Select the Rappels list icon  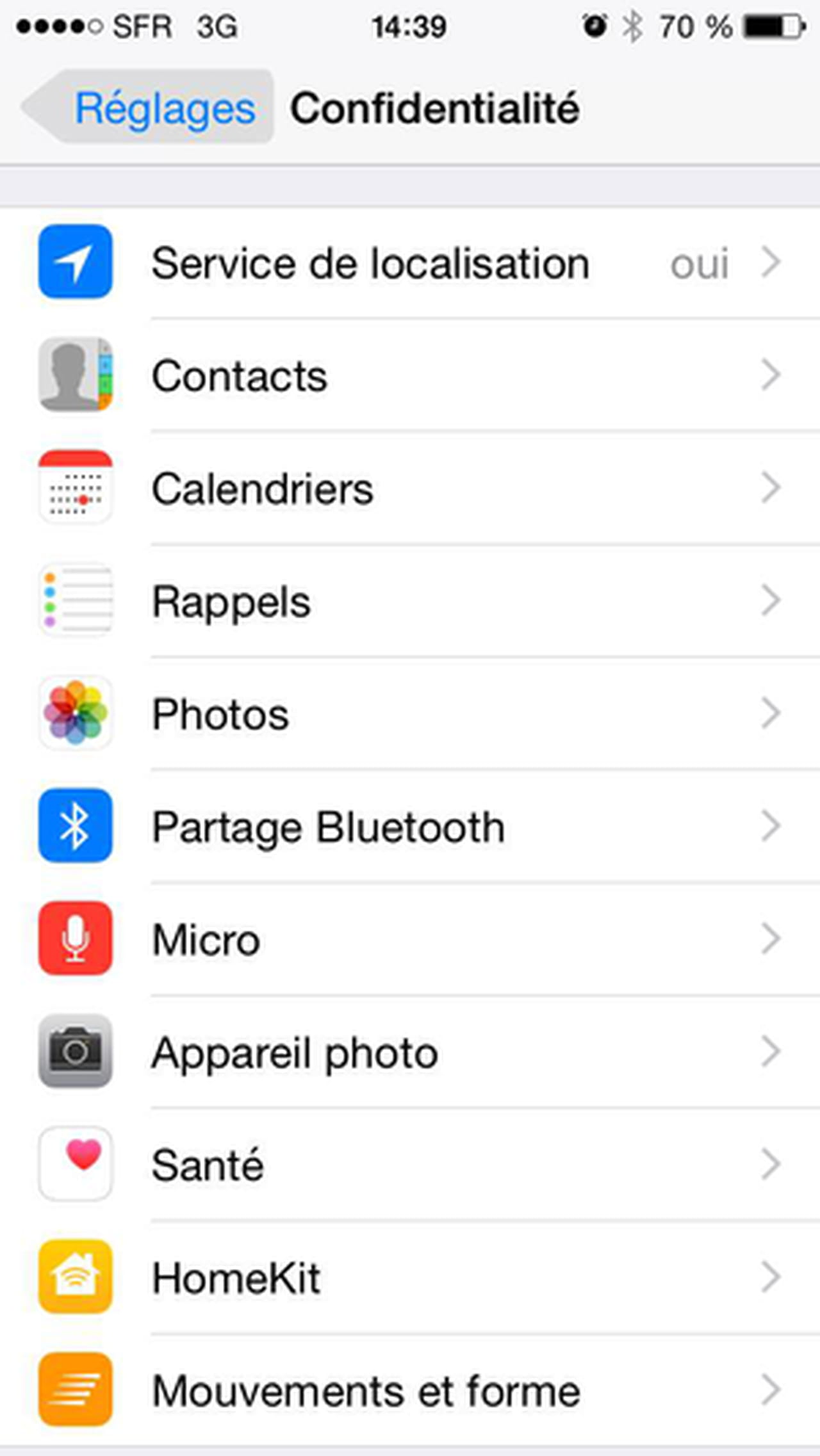[x=75, y=601]
